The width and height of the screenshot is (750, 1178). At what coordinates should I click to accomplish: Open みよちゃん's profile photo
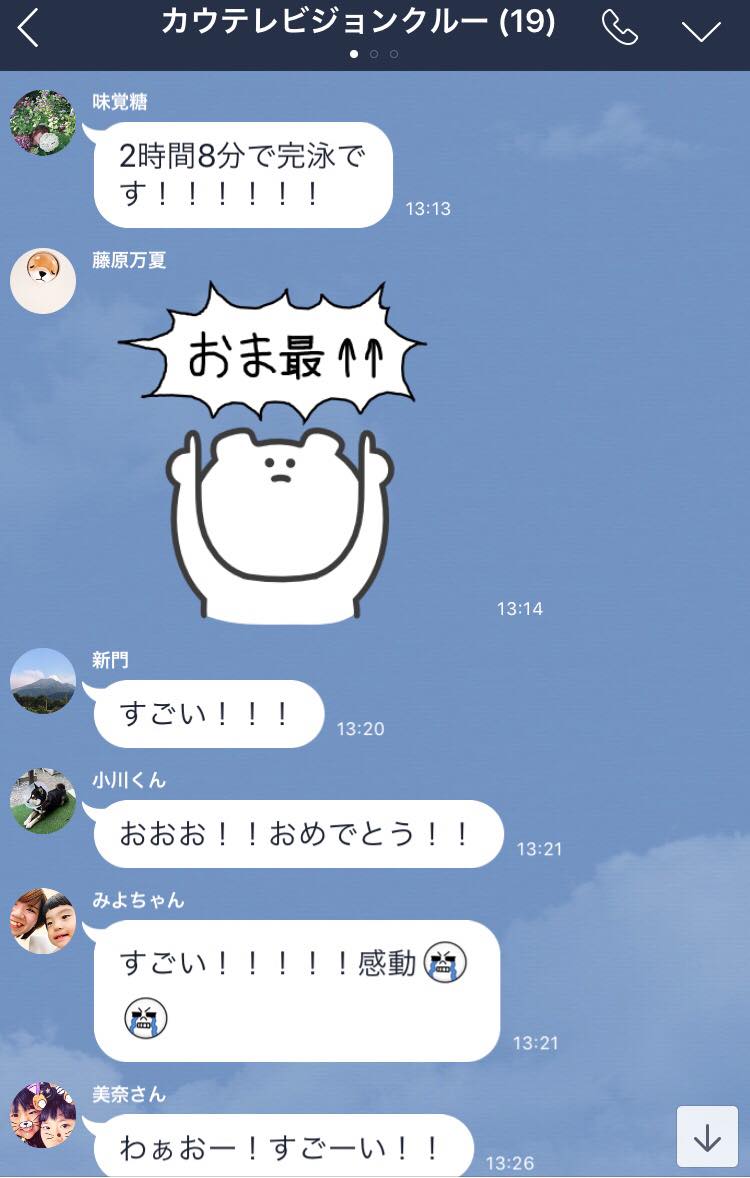click(43, 921)
